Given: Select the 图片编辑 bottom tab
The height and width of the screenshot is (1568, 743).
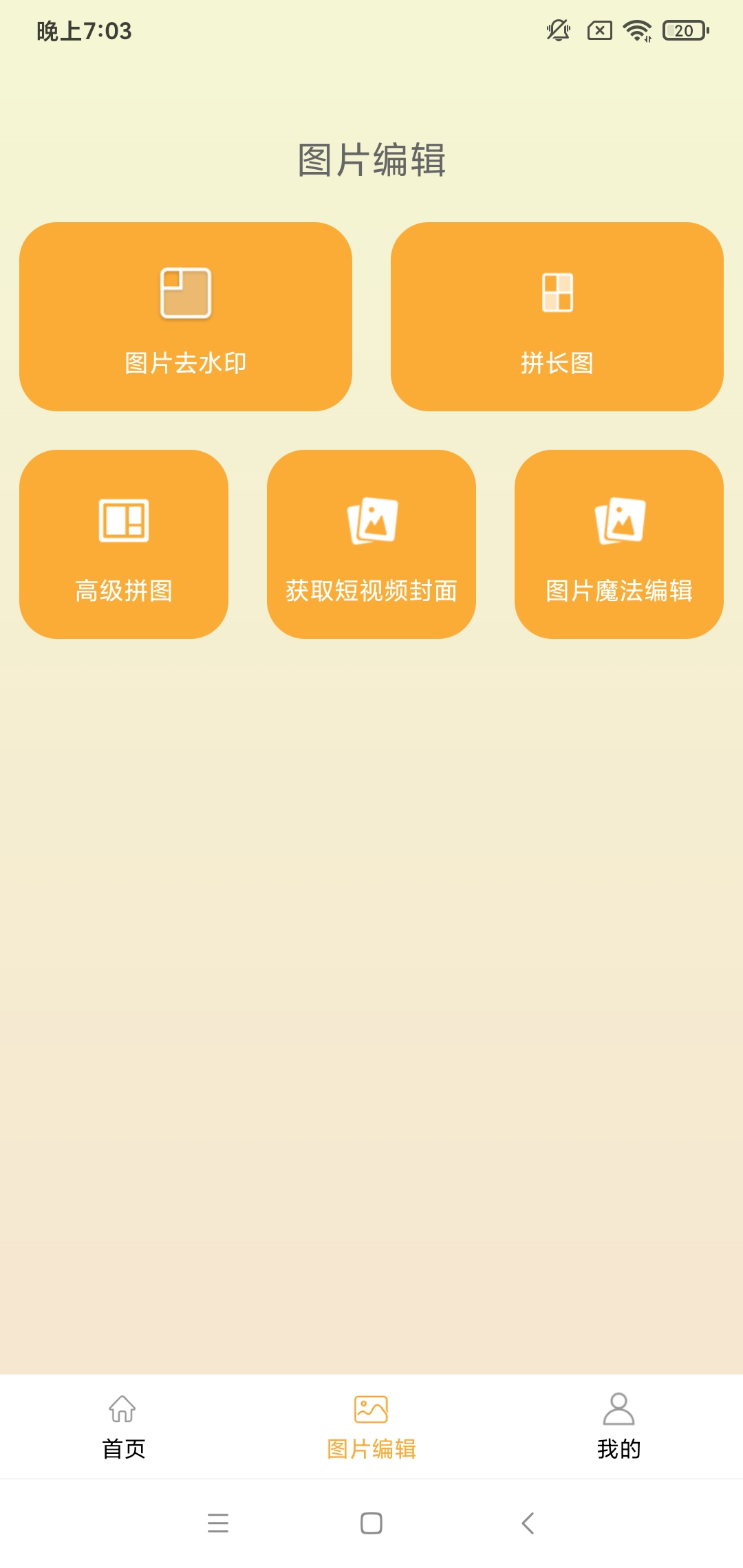Looking at the screenshot, I should [371, 1427].
